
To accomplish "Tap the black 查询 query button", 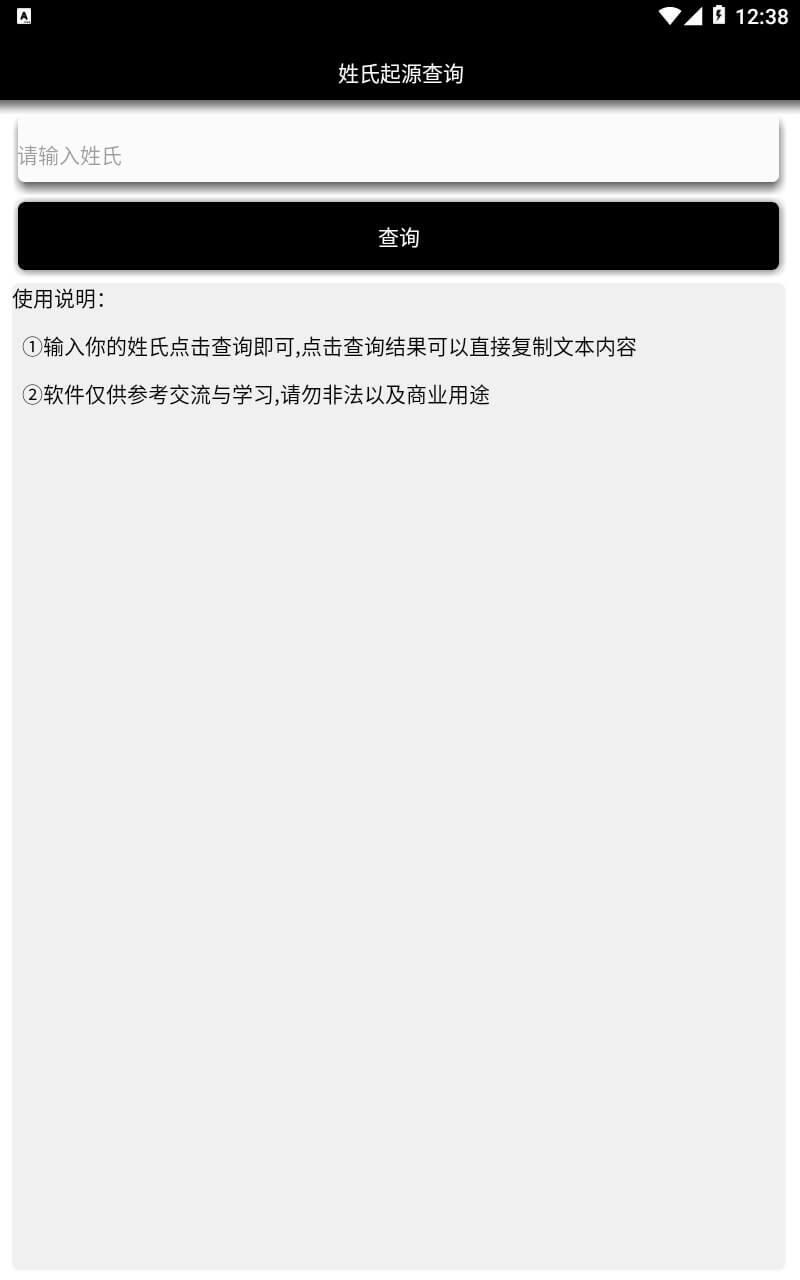I will coord(398,236).
